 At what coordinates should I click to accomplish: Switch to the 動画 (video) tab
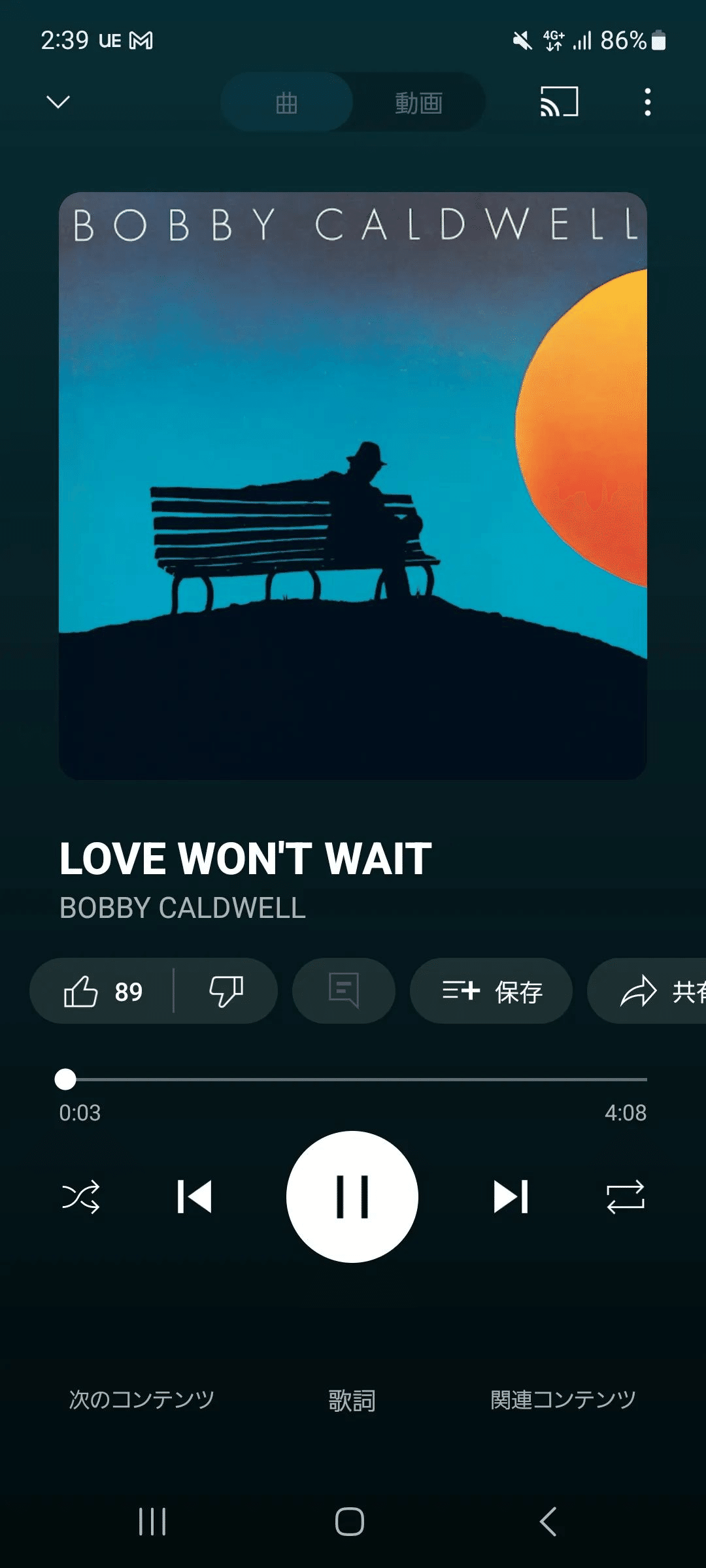(418, 103)
